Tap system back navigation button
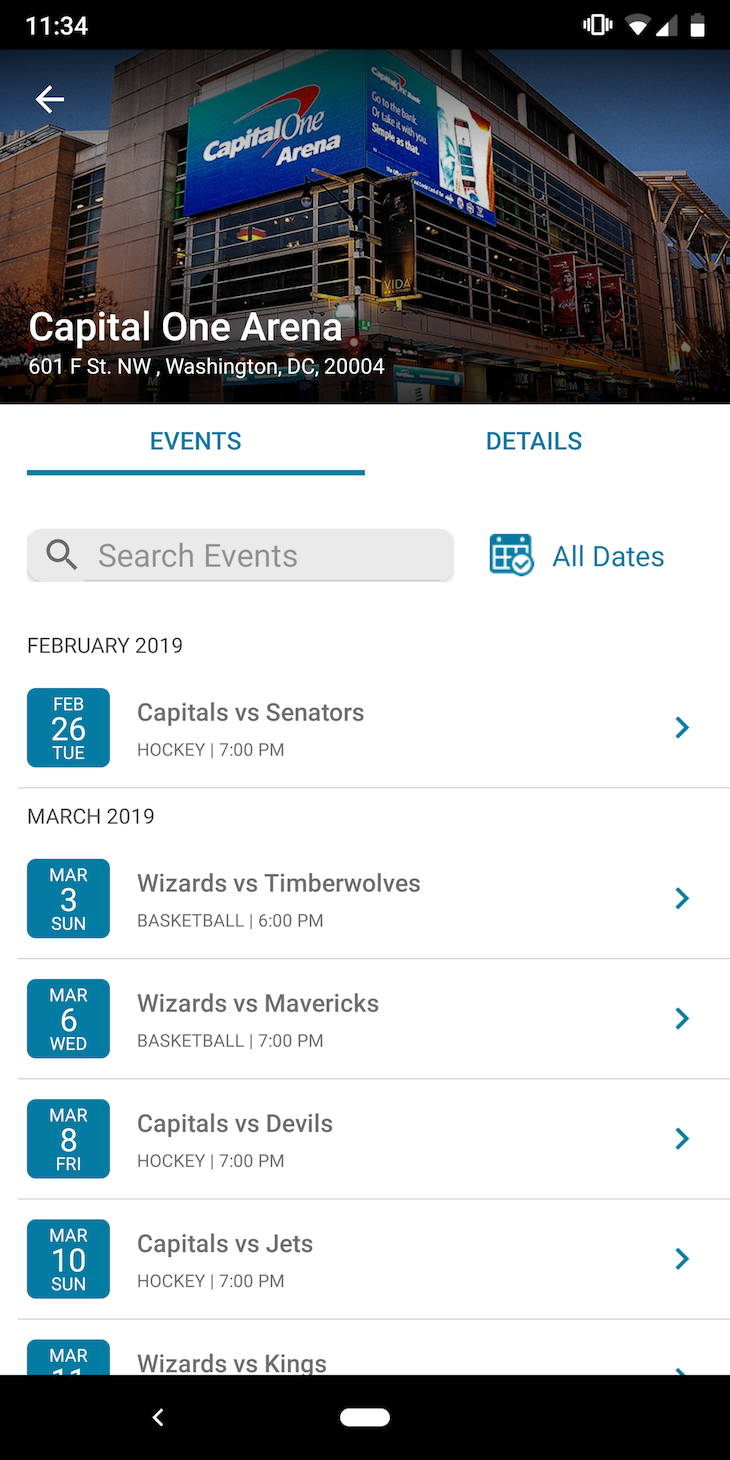This screenshot has width=730, height=1460. [x=158, y=1417]
